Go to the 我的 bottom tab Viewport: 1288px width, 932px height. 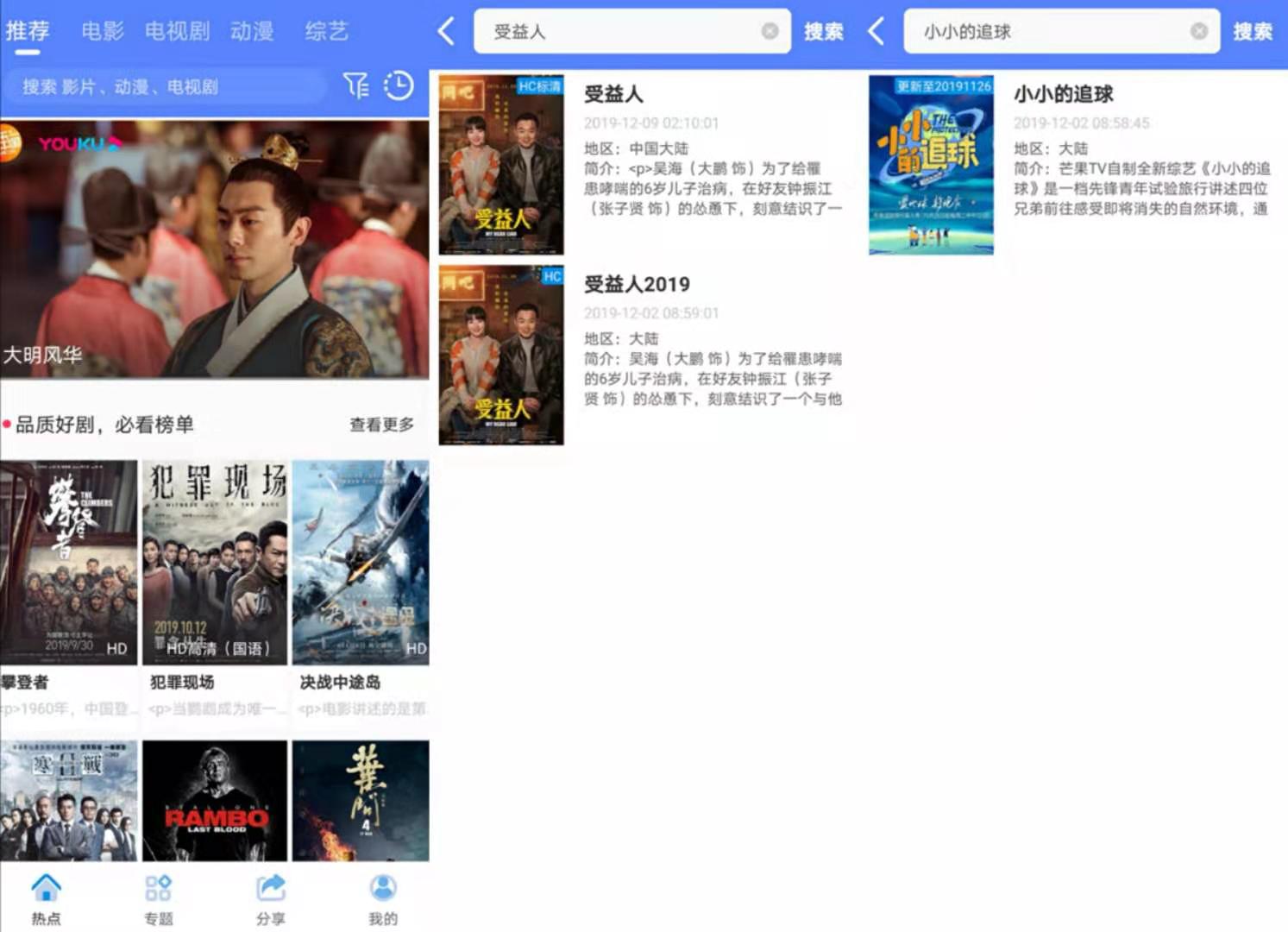(383, 900)
